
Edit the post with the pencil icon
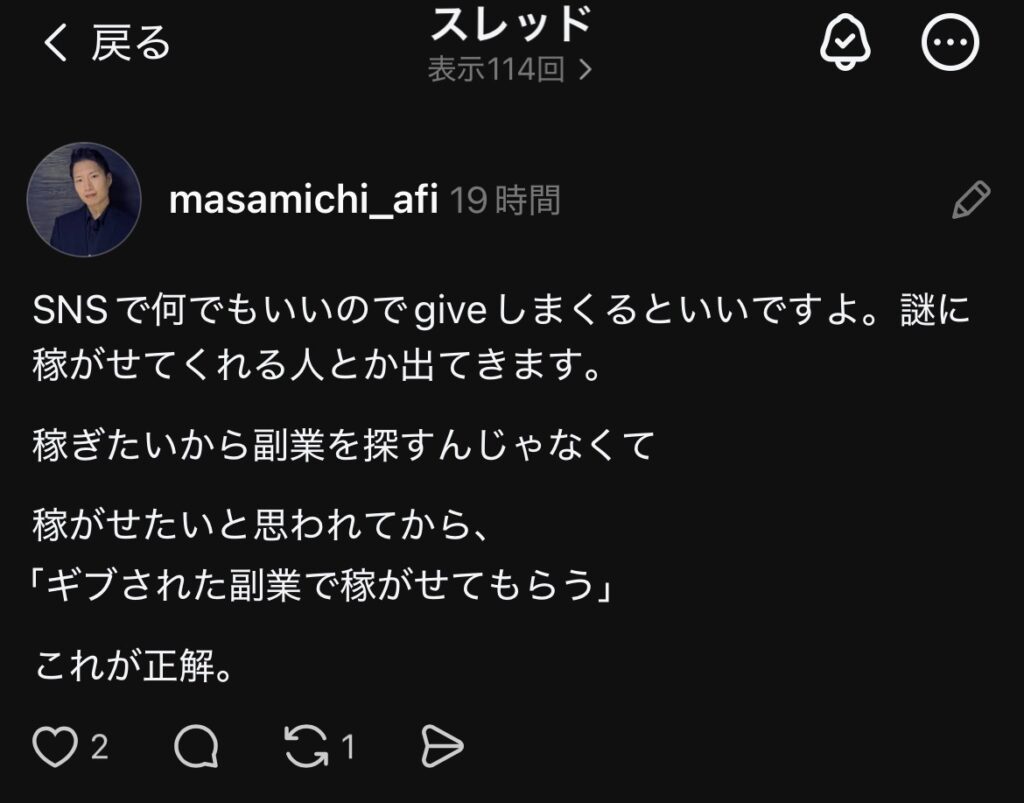pos(970,201)
